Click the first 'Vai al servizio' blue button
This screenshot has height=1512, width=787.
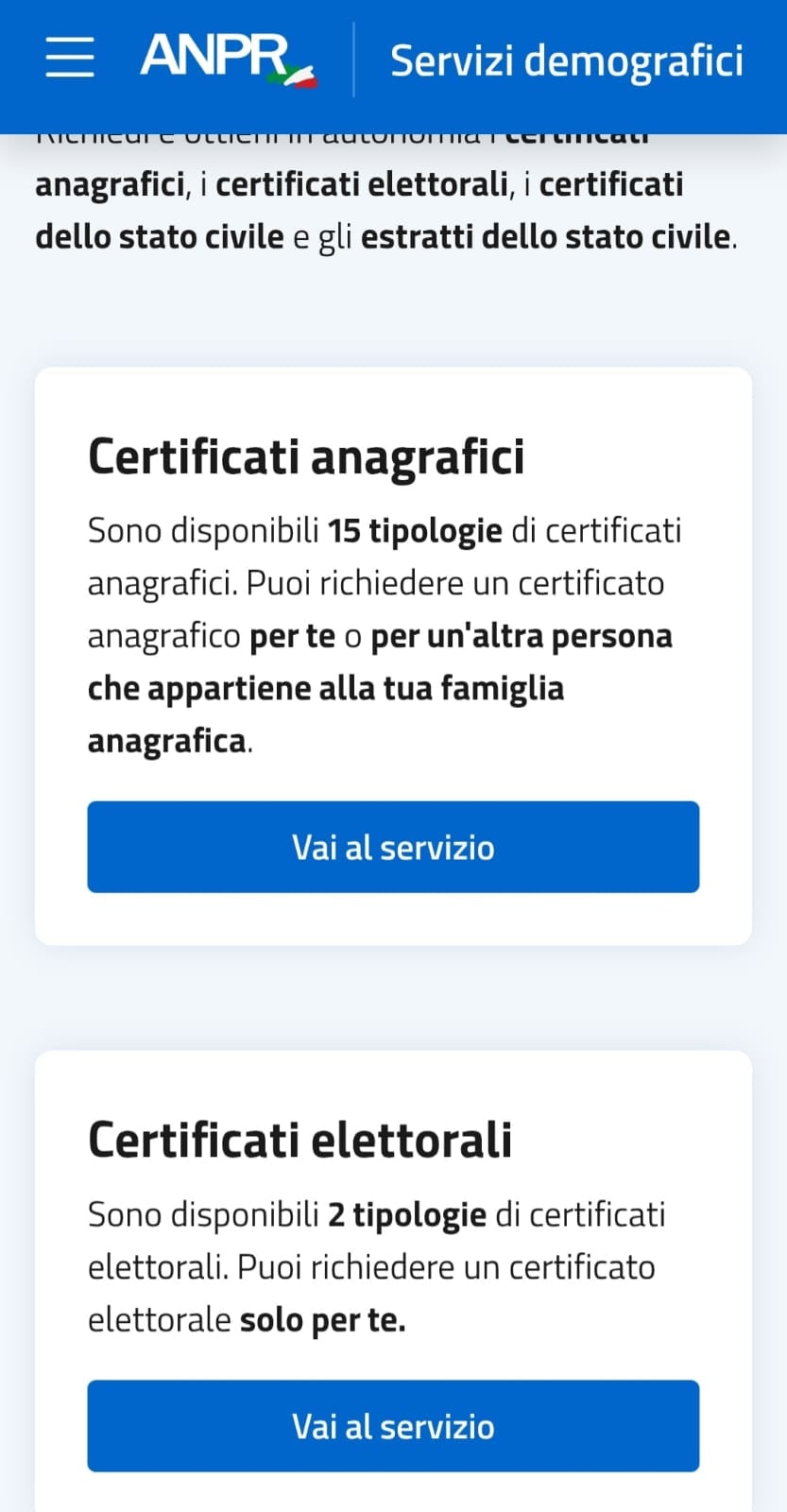[393, 847]
